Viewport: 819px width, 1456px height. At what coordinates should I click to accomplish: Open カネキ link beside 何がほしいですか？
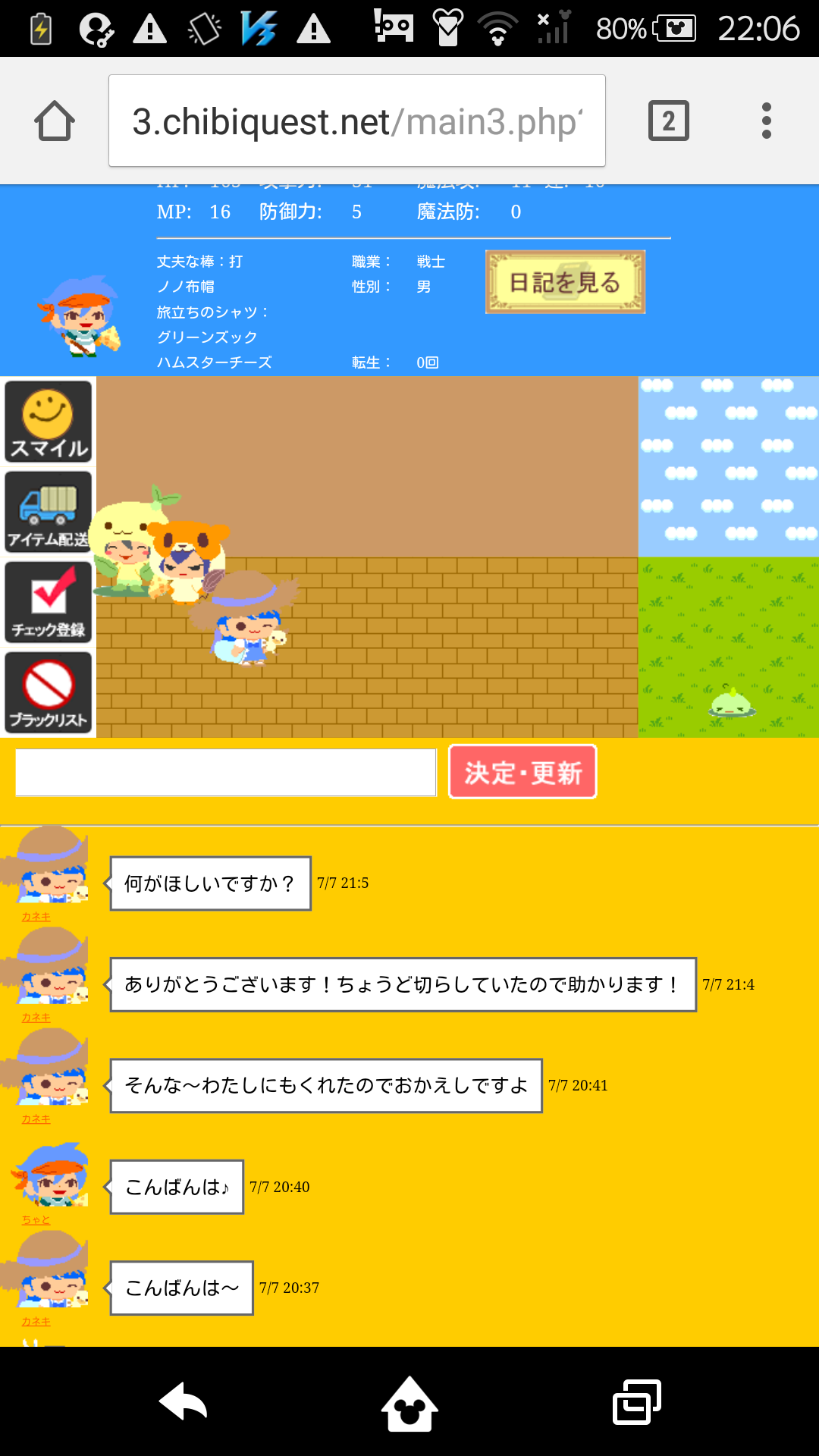coord(36,917)
